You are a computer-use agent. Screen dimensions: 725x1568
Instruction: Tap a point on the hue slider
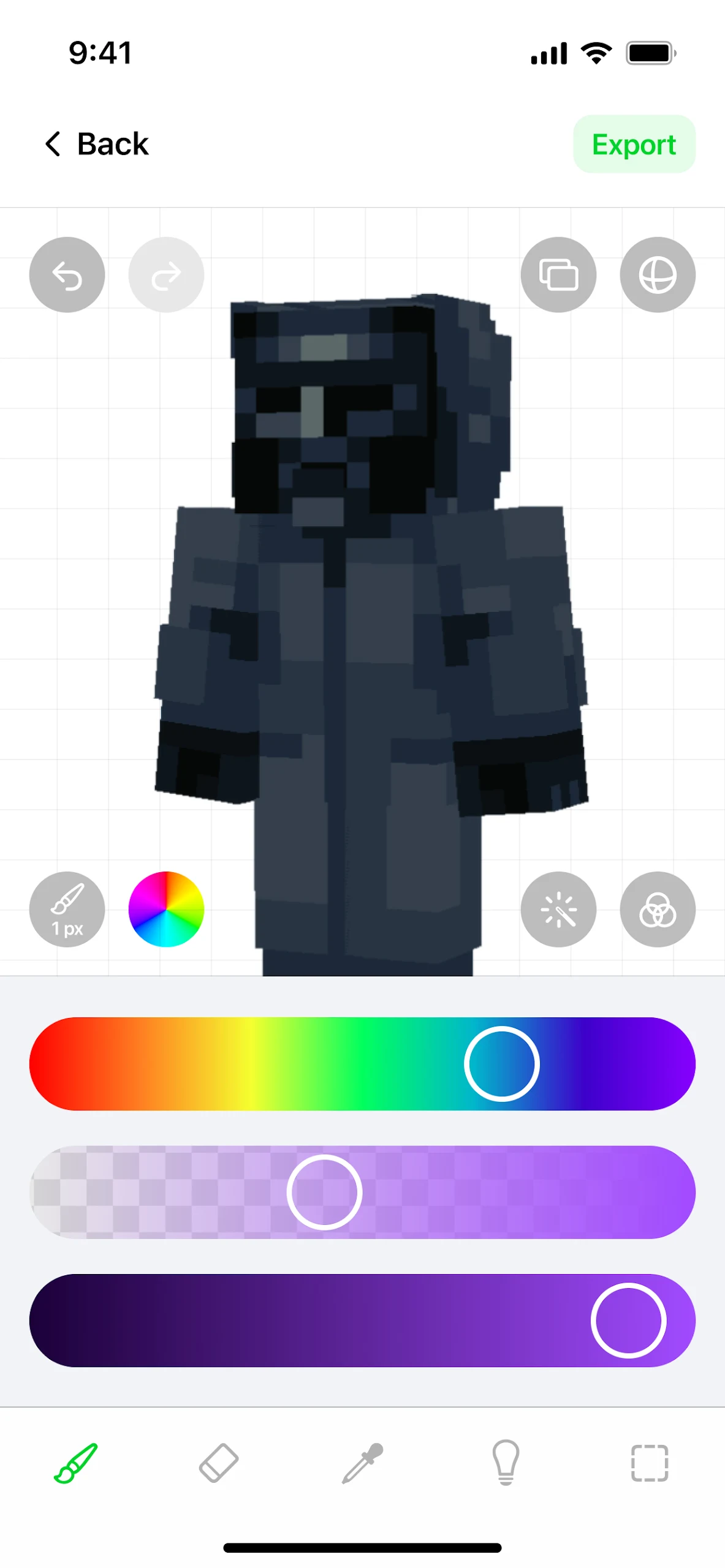[x=362, y=1063]
